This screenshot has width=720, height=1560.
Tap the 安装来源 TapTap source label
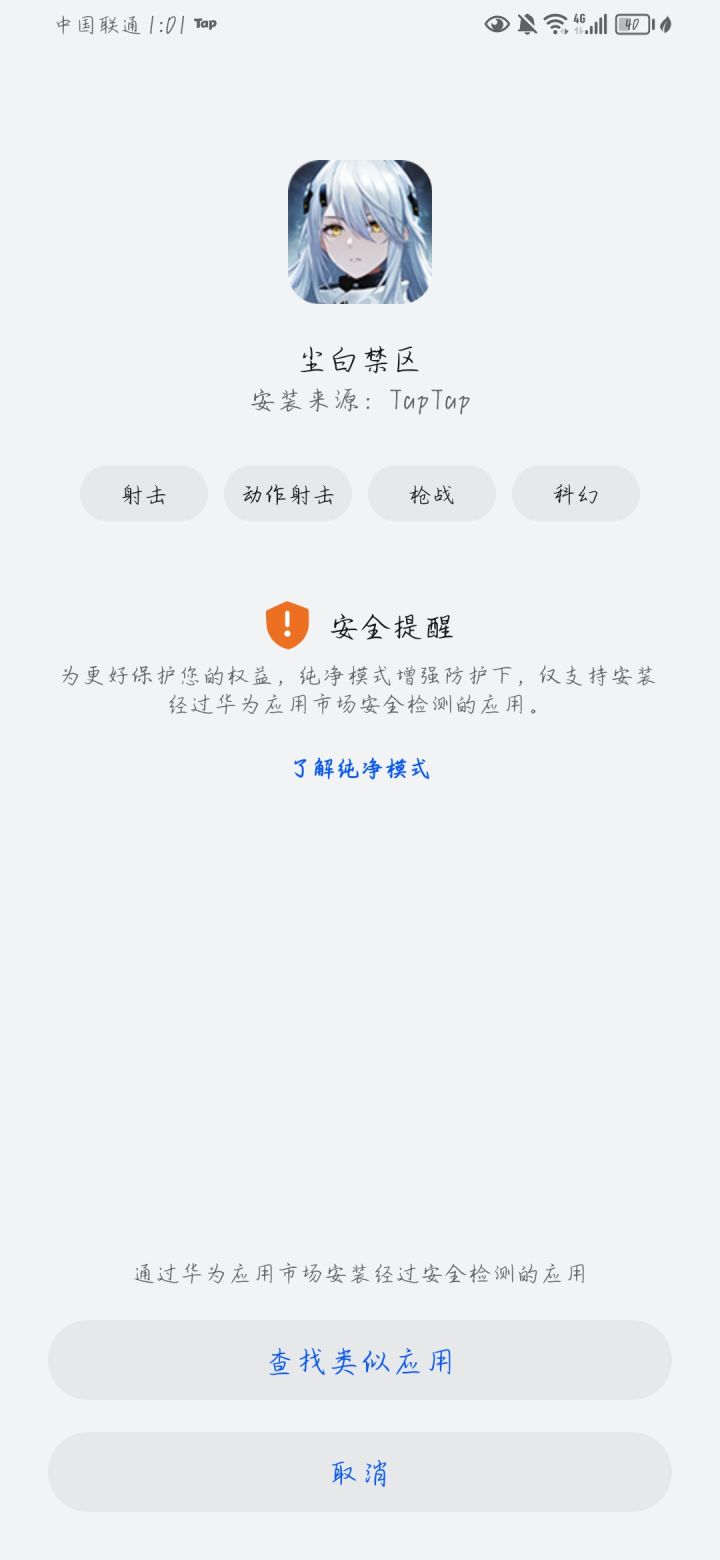pos(360,400)
